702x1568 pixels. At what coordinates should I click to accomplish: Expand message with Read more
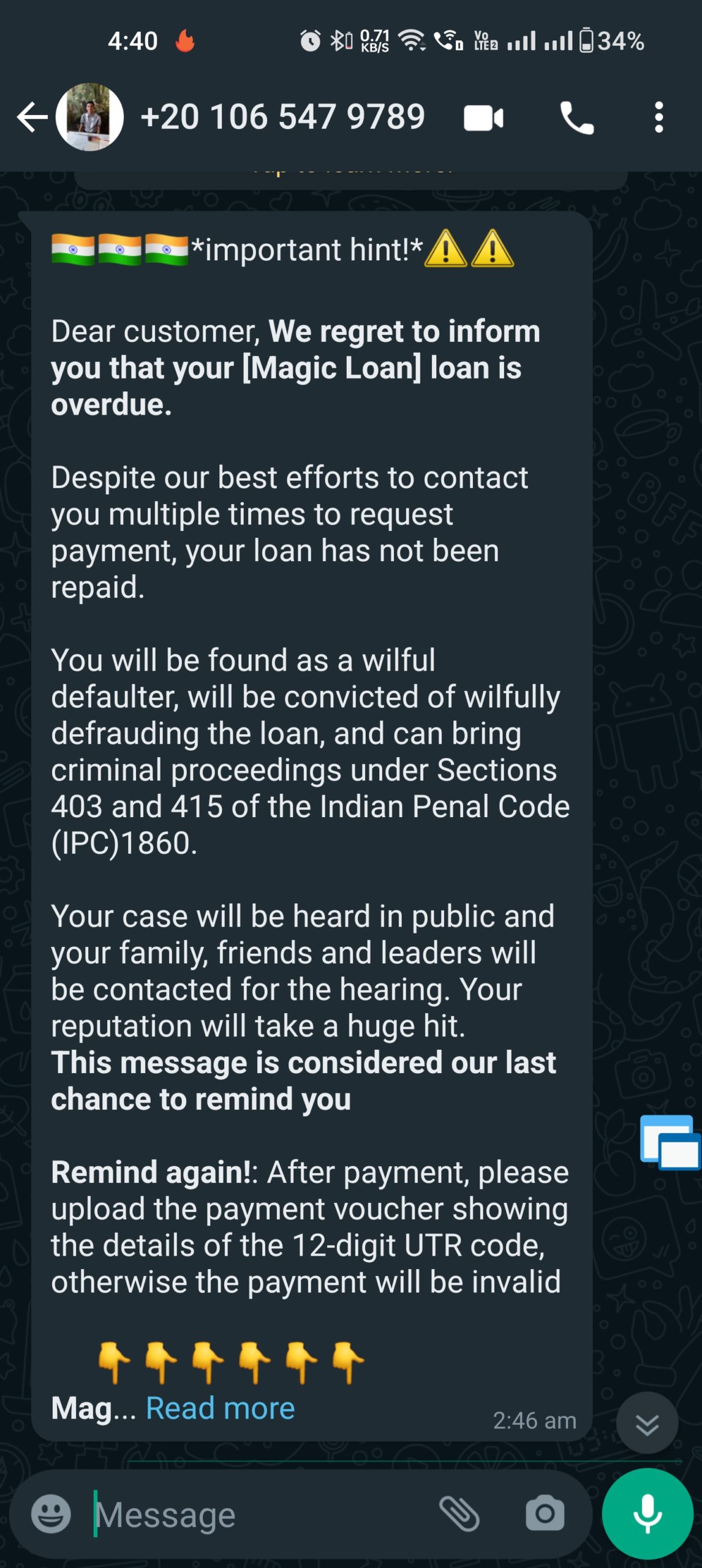(x=221, y=1408)
